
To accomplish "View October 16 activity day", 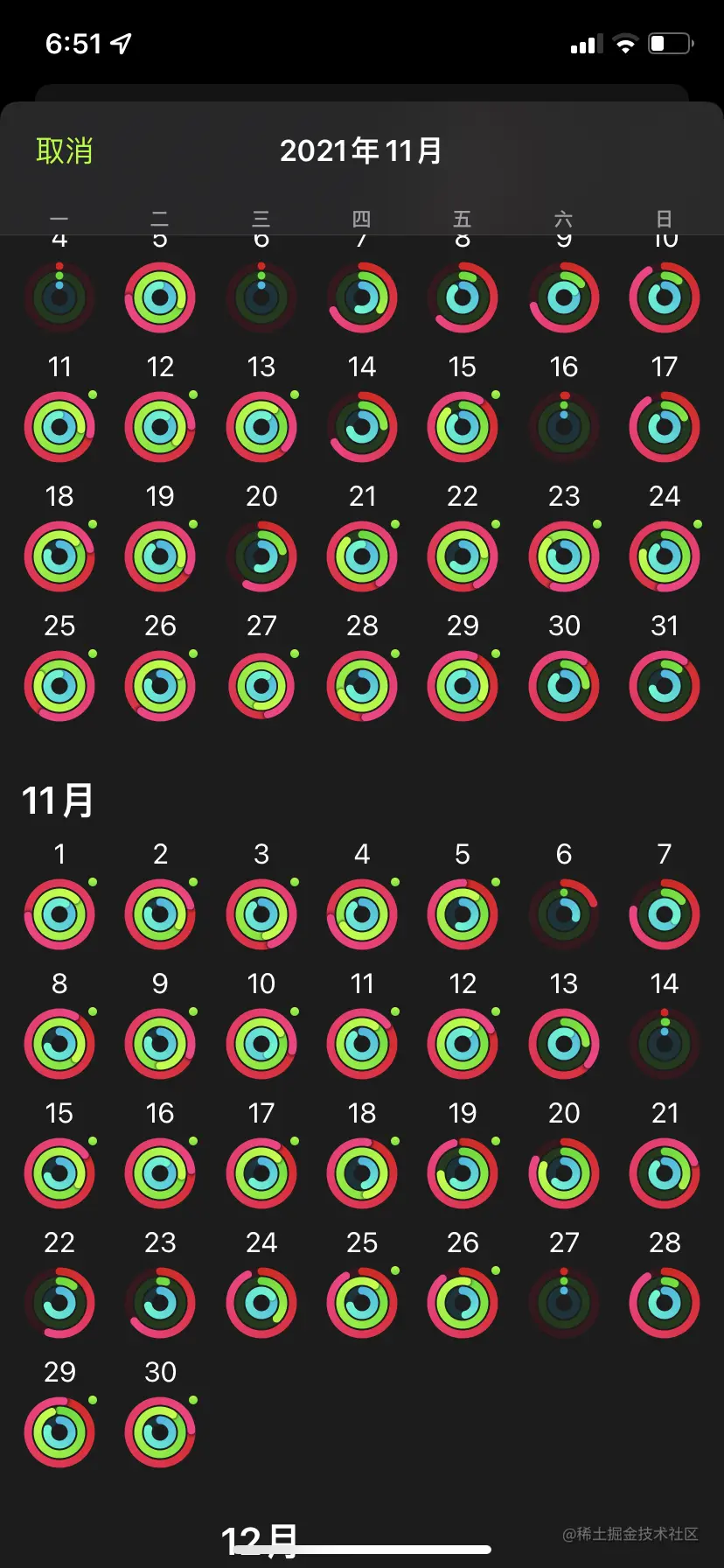I will tap(564, 426).
